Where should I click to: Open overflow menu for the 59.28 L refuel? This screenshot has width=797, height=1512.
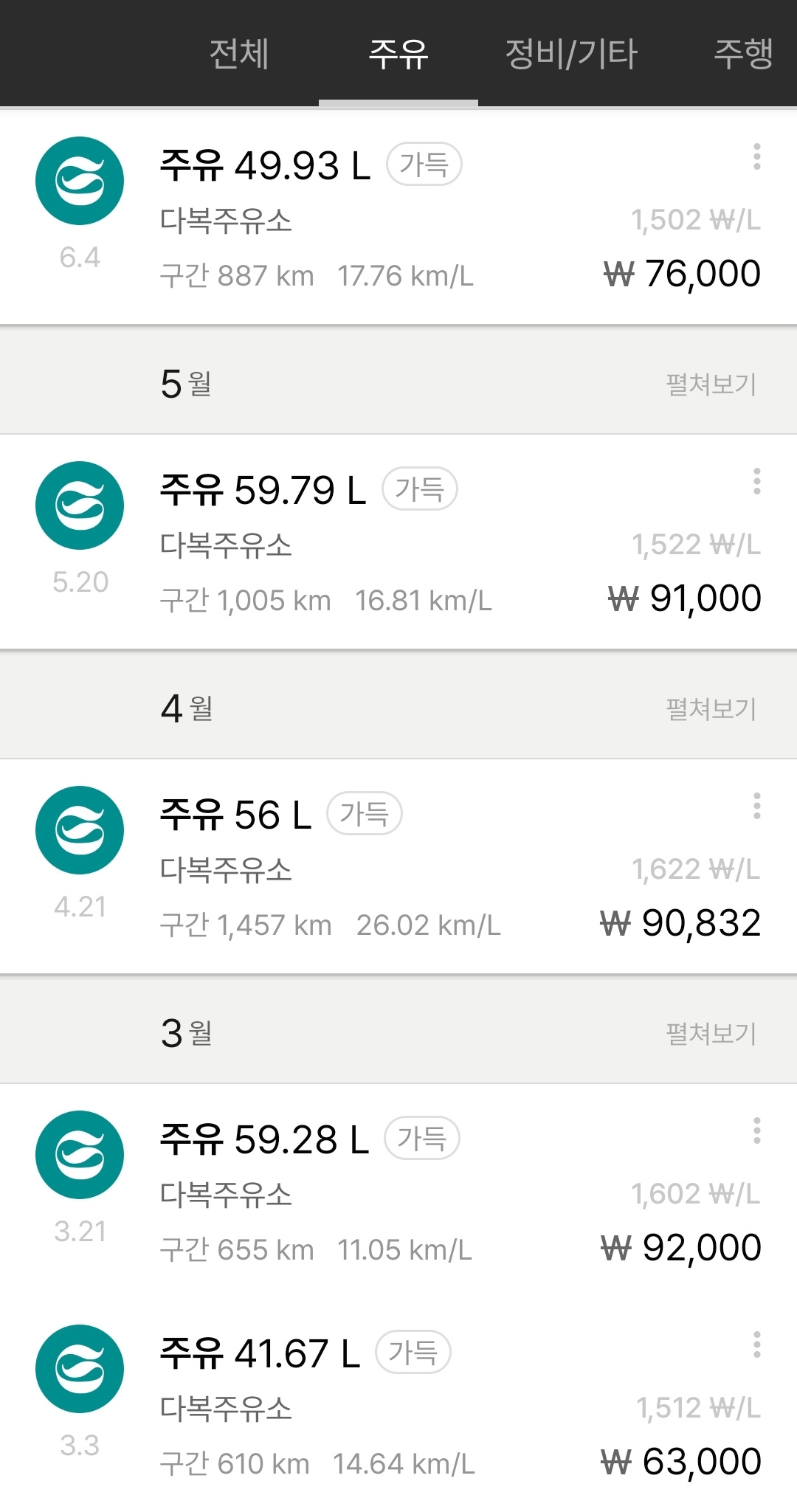756,1131
